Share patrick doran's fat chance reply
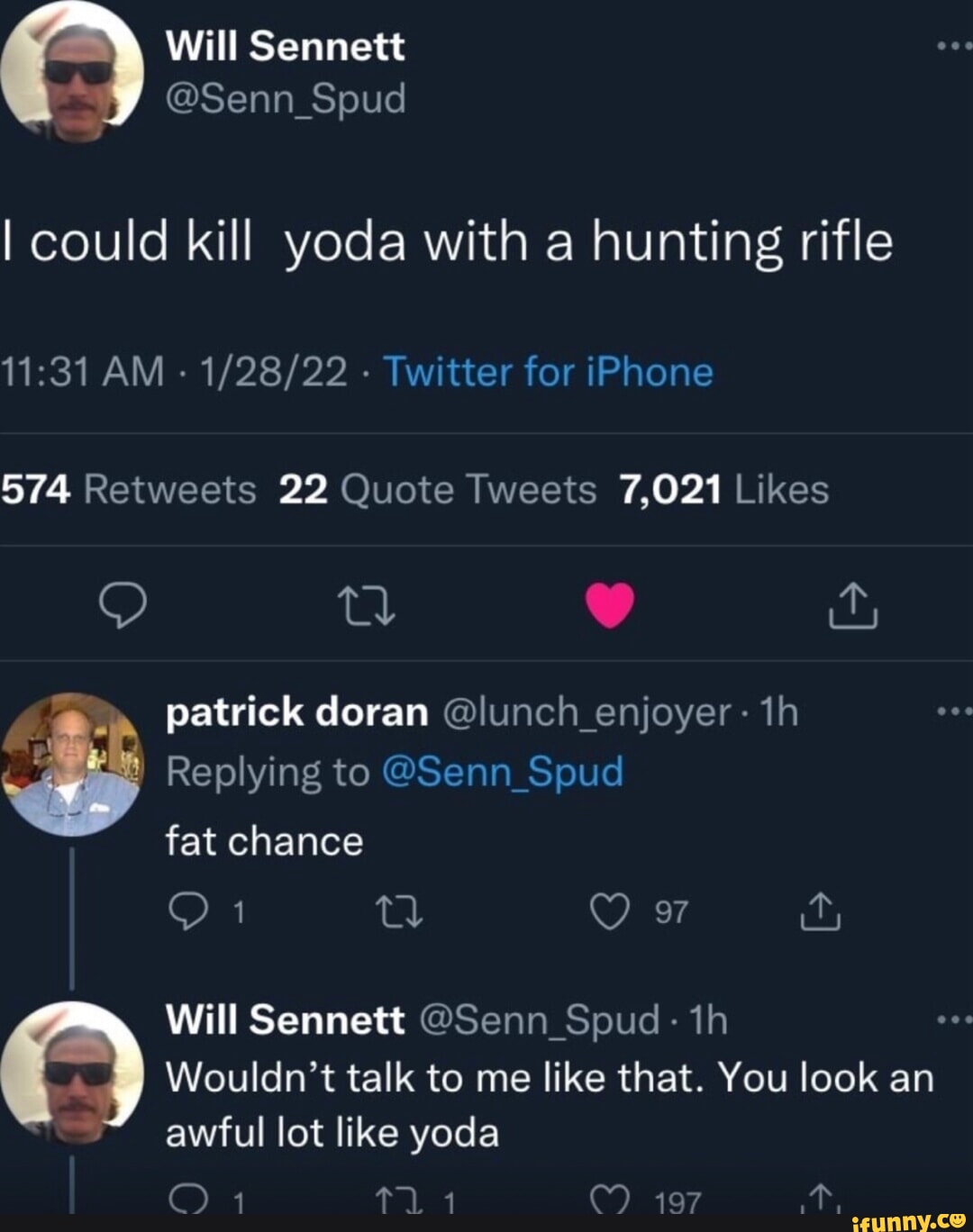Screen dimensions: 973x1232 tap(822, 911)
